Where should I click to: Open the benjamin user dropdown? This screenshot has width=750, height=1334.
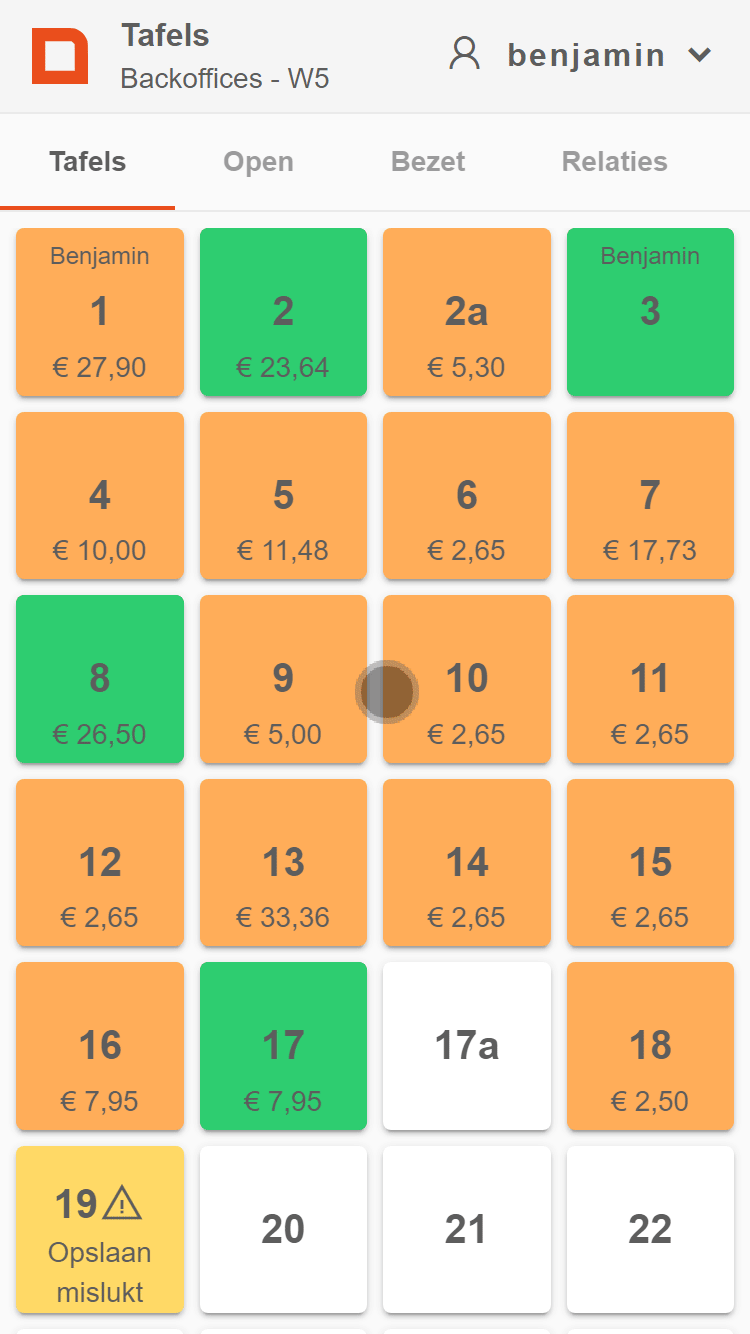coord(580,55)
